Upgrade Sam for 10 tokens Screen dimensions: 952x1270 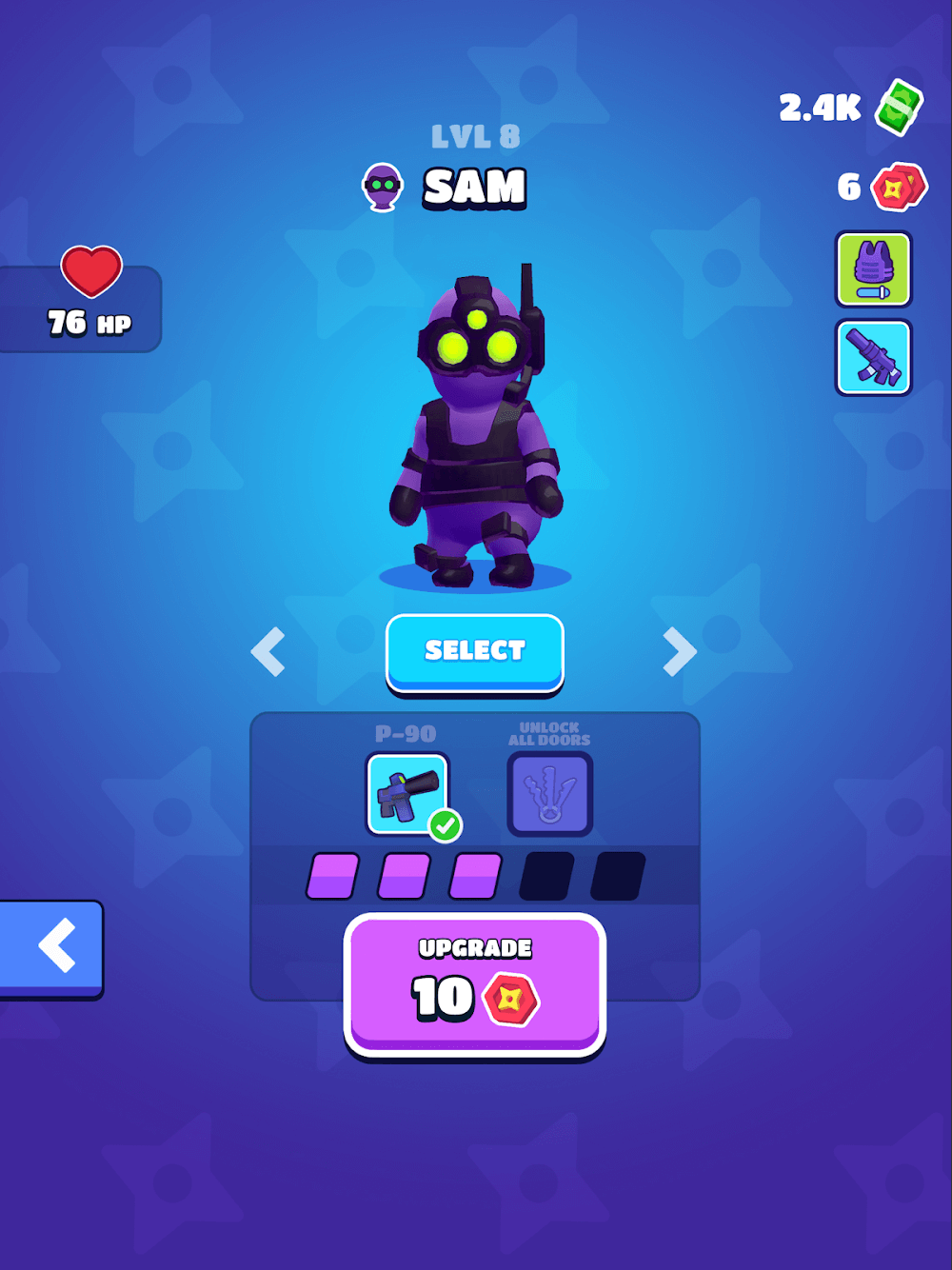coord(474,984)
